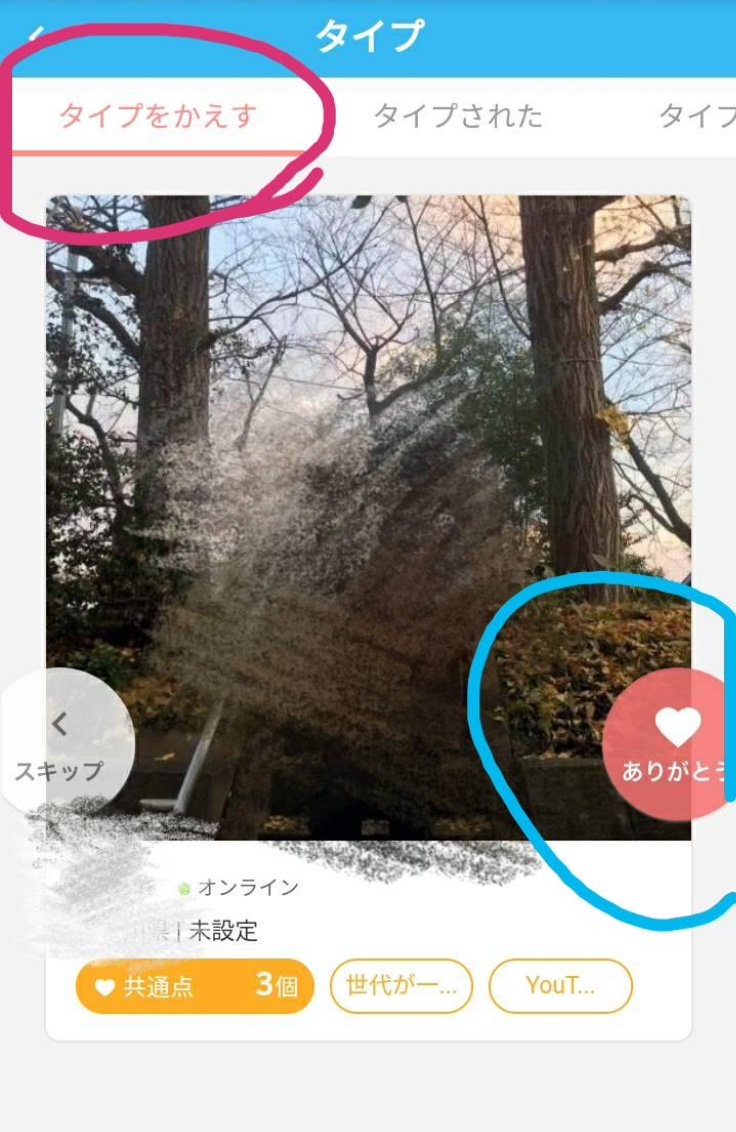Select the タイプをかえす tab
736x1132 pixels.
(158, 116)
